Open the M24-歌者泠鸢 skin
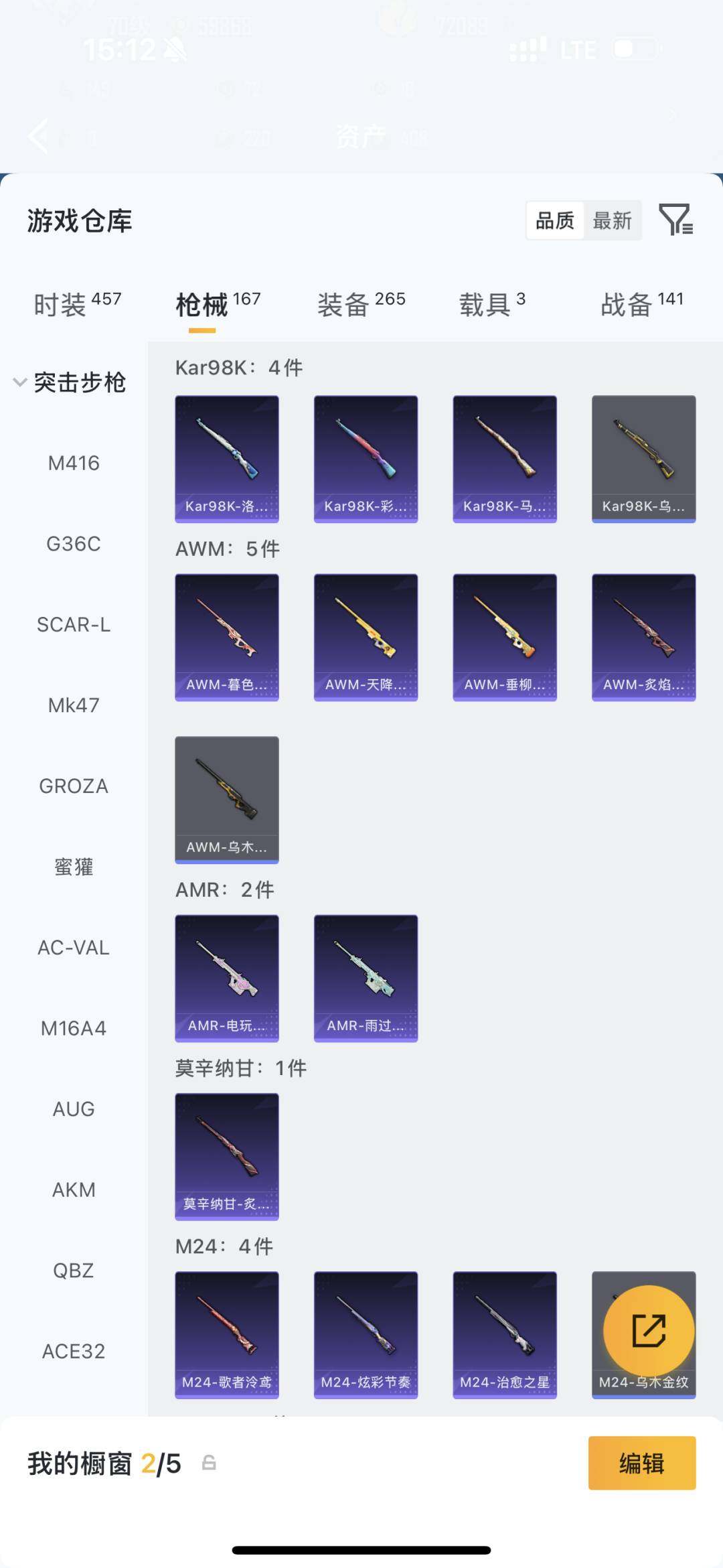 [227, 1336]
